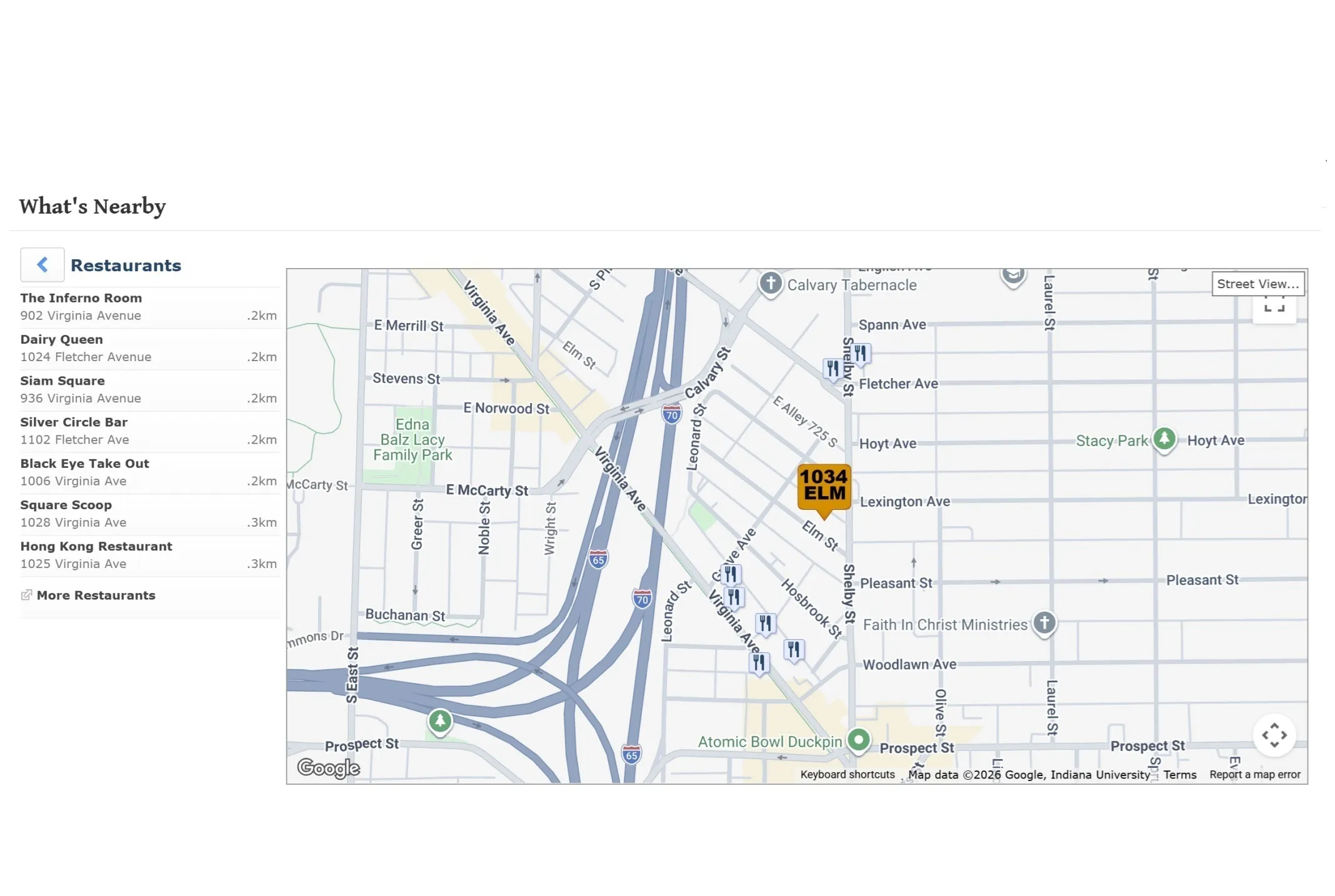Open the map camera pan control
Viewport: 1335px width, 896px height.
click(1274, 735)
